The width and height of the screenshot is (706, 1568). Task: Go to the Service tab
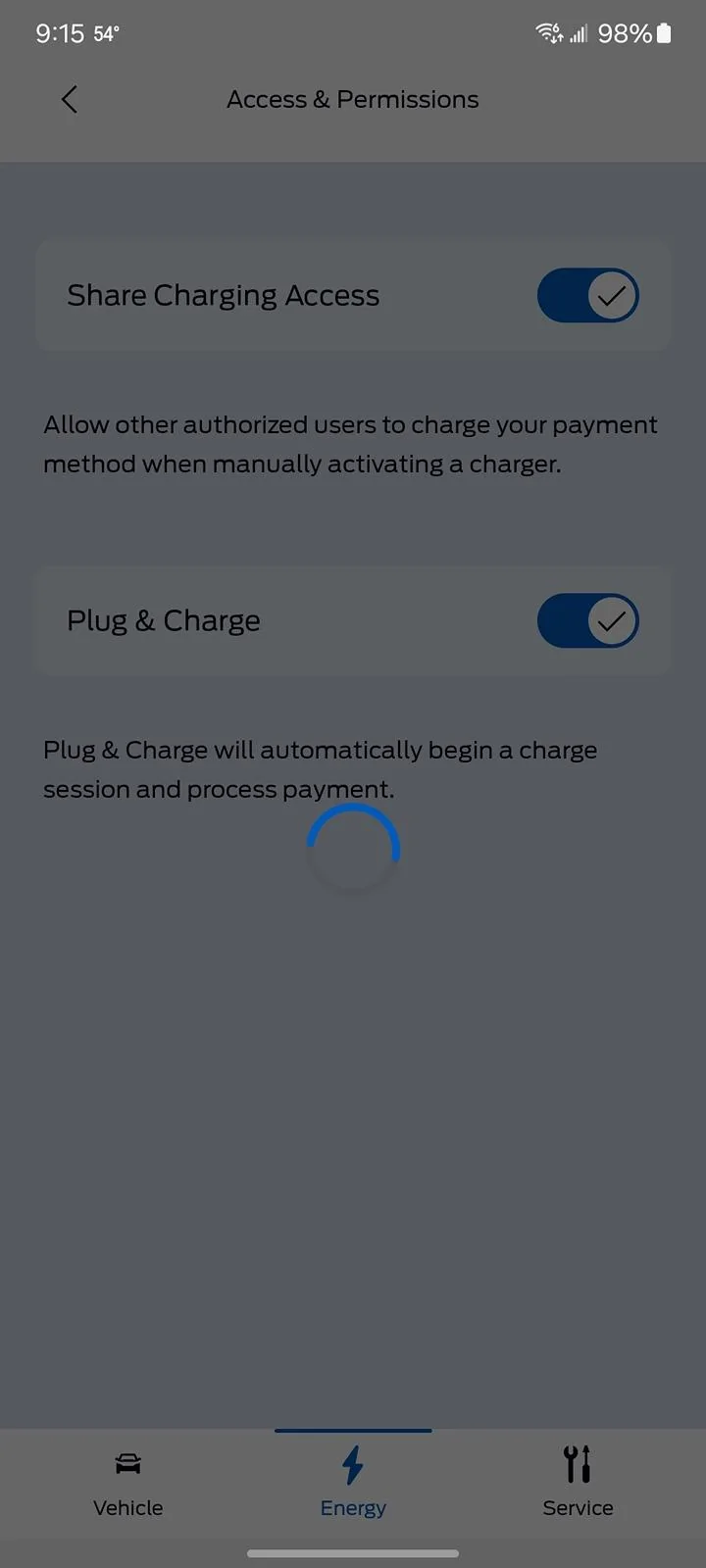click(x=578, y=1483)
